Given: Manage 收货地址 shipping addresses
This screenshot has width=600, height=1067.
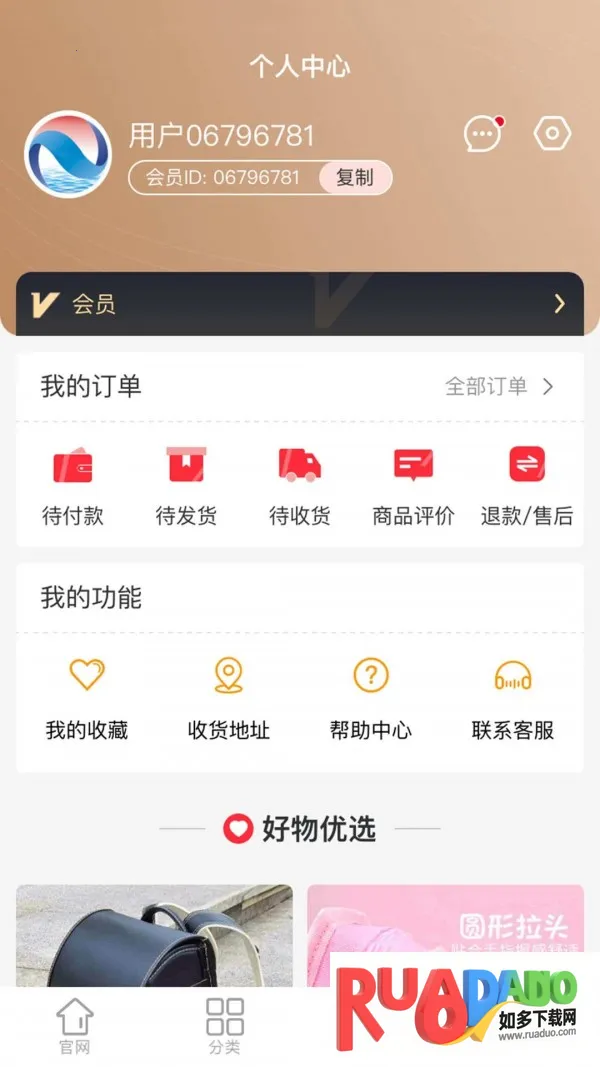Looking at the screenshot, I should 229,698.
